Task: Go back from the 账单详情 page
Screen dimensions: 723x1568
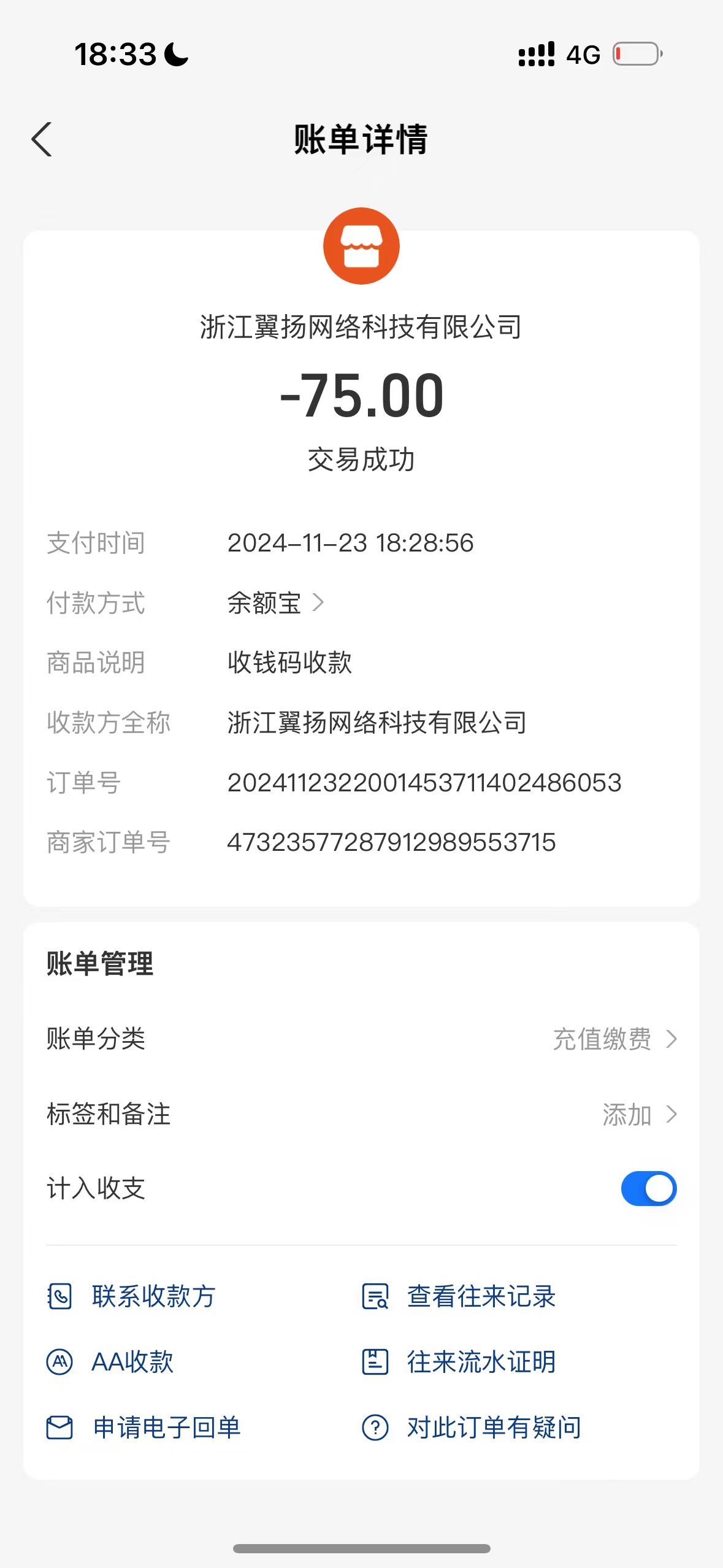Action: click(42, 139)
